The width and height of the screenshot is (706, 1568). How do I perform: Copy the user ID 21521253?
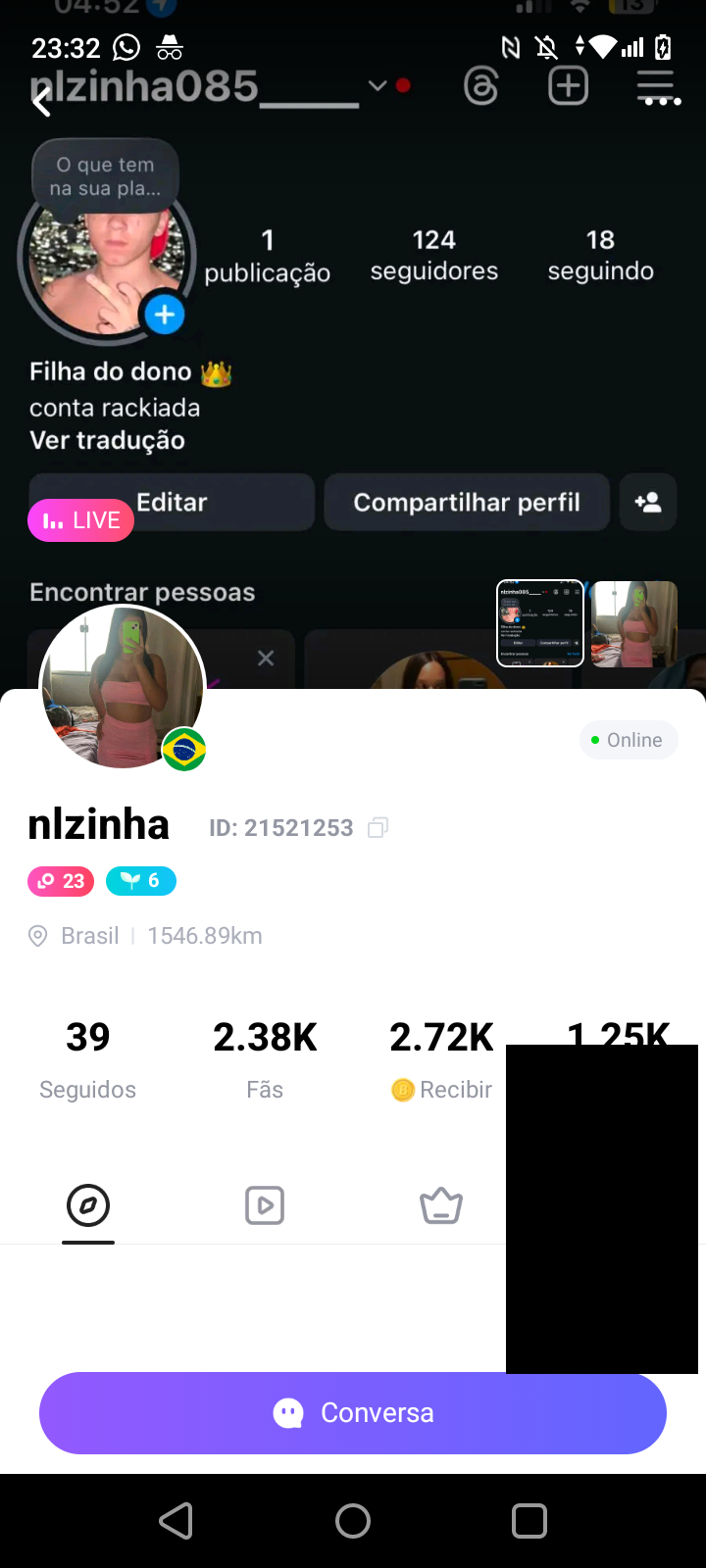pyautogui.click(x=378, y=828)
